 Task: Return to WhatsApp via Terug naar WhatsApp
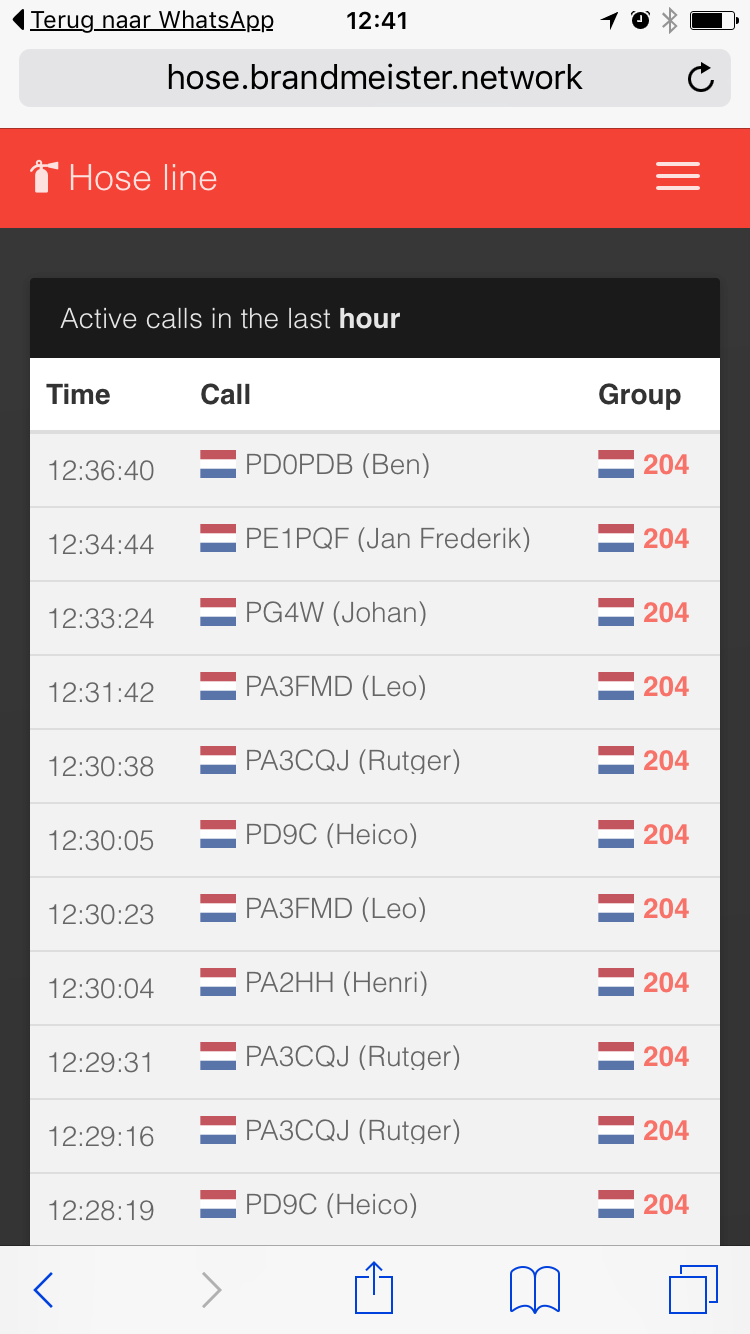143,20
